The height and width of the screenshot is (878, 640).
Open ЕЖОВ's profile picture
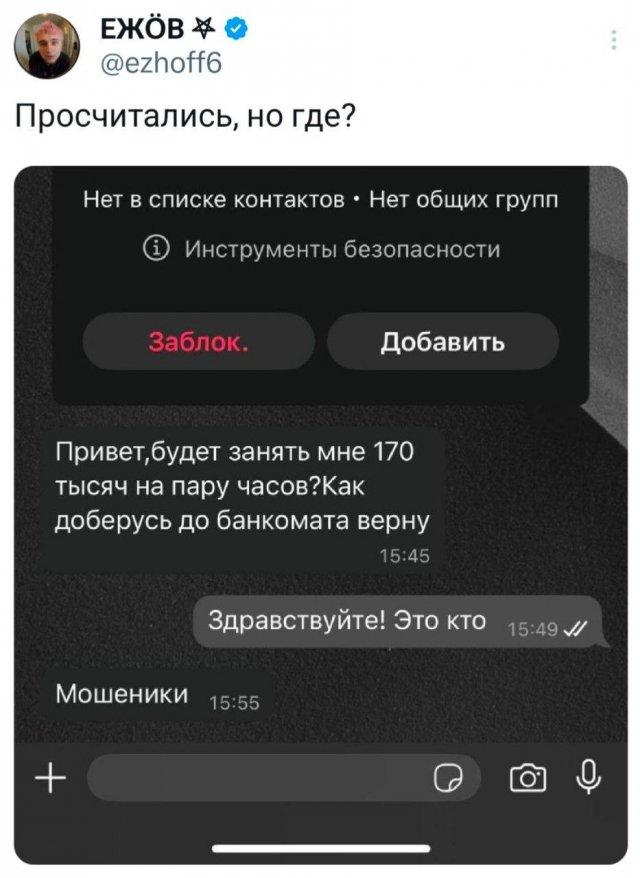tap(47, 47)
